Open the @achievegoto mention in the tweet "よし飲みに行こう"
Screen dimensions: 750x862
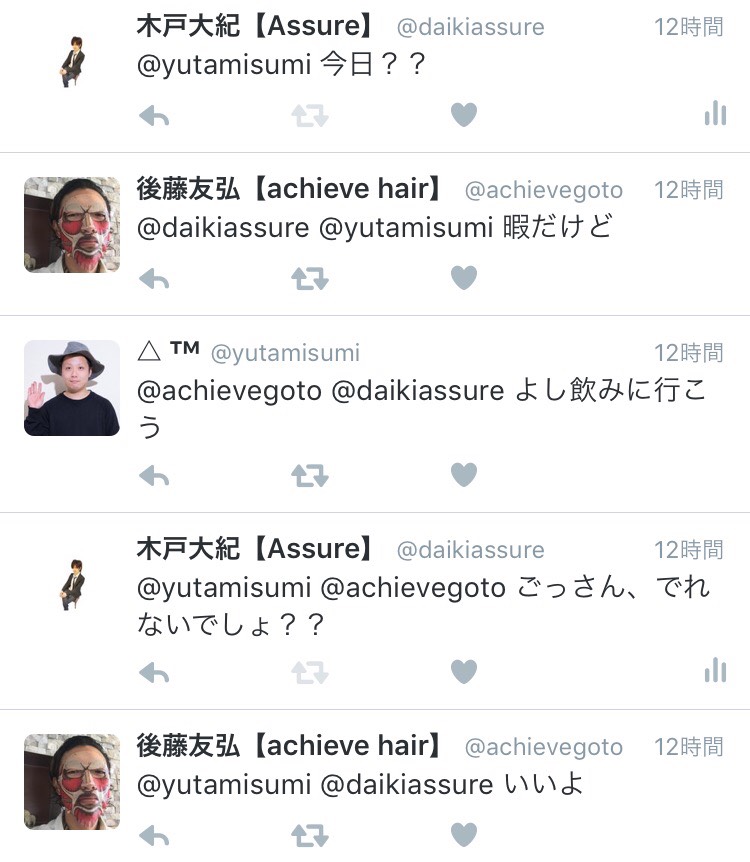[x=229, y=391]
